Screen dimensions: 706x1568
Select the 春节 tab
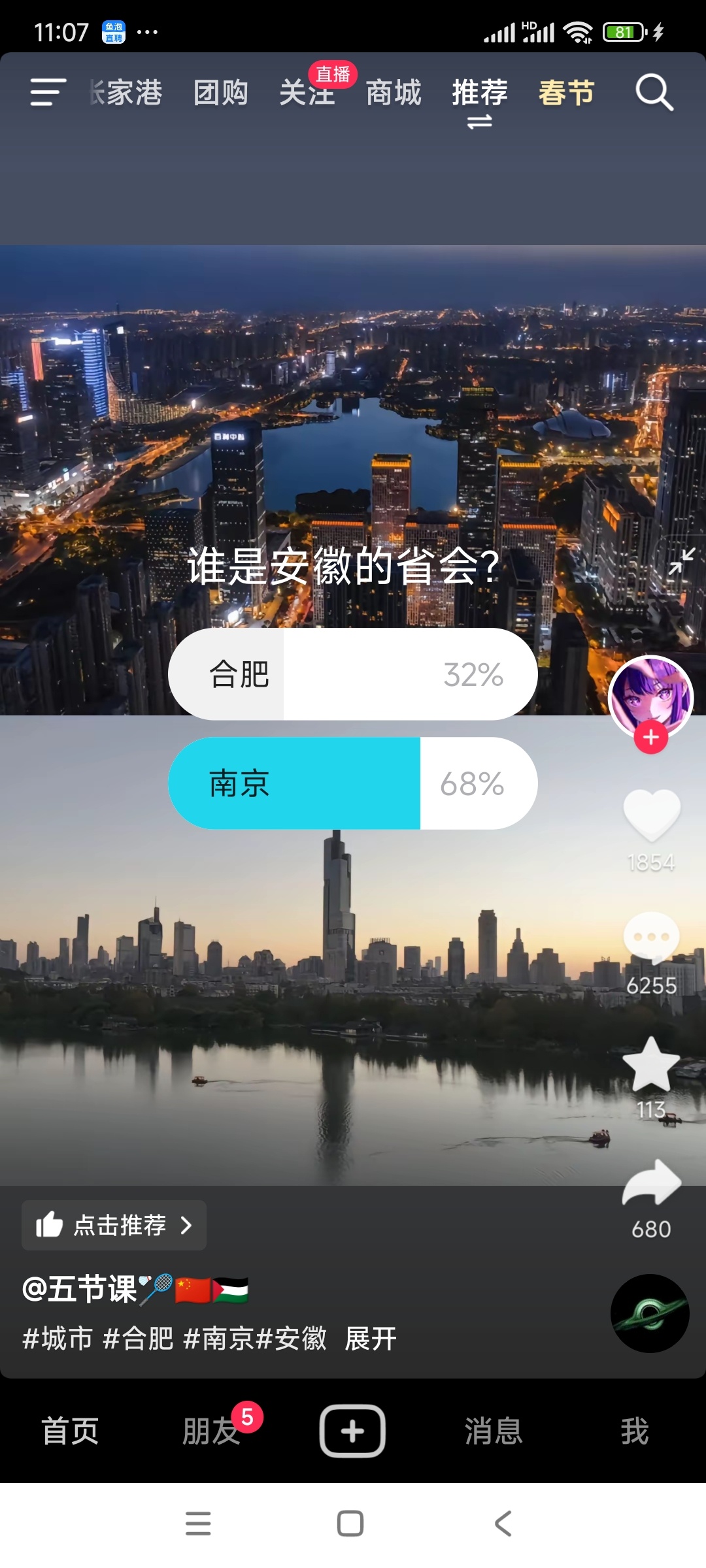(566, 92)
